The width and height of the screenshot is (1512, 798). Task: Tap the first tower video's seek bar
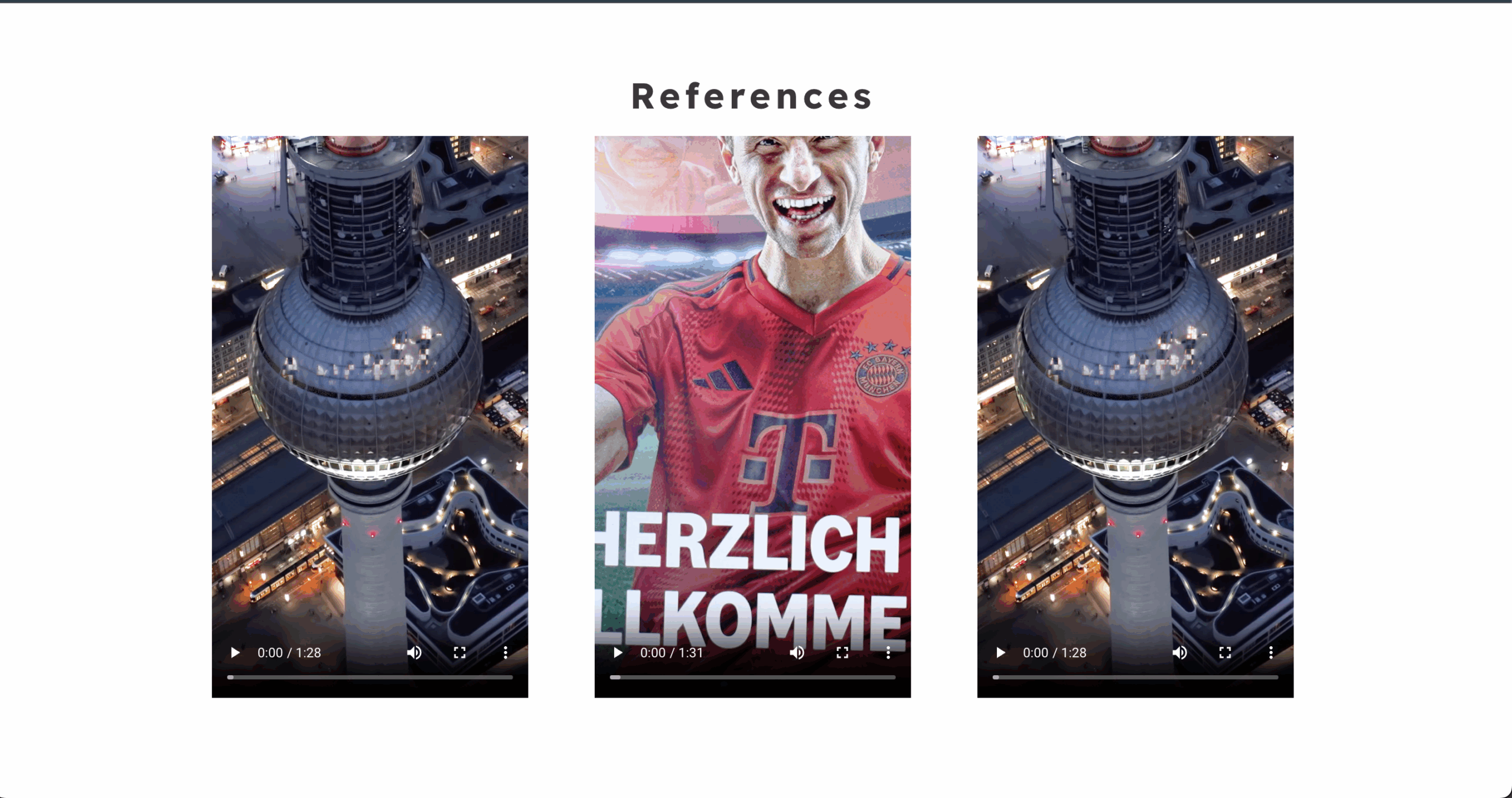coord(370,678)
